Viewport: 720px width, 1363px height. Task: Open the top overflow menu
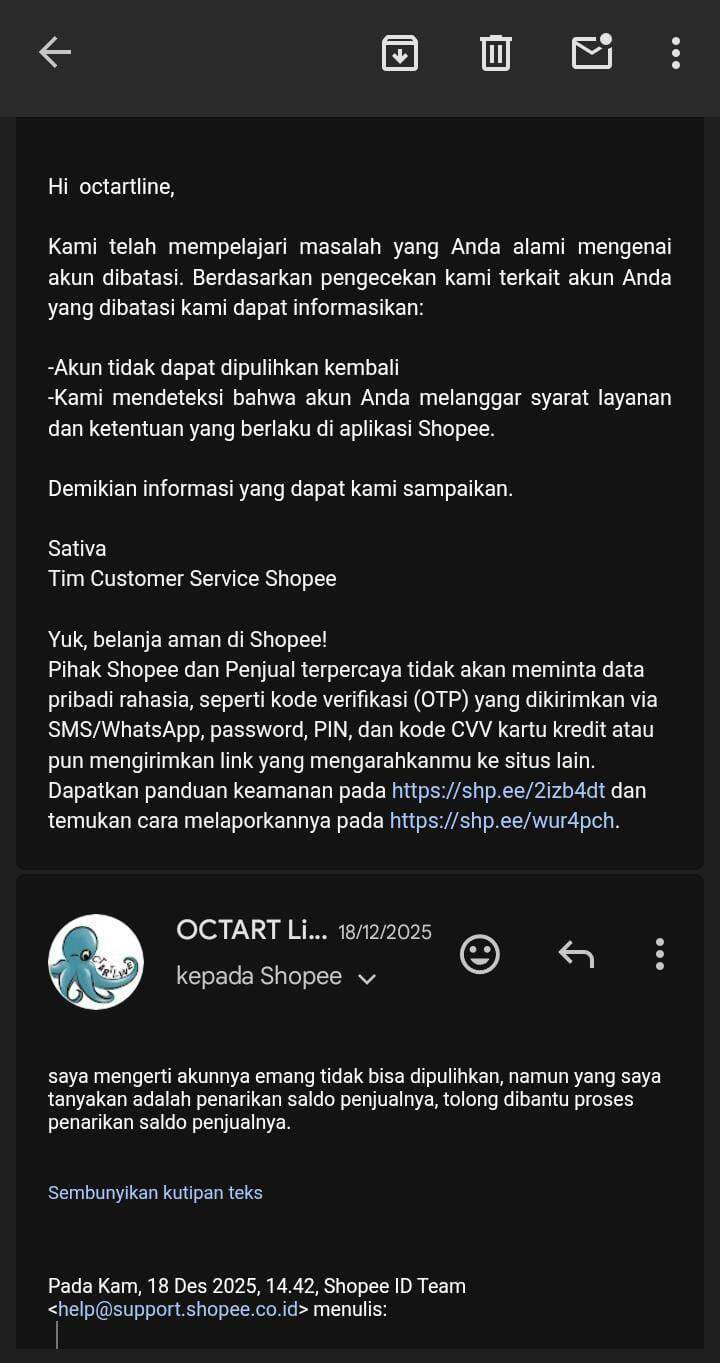pos(676,53)
